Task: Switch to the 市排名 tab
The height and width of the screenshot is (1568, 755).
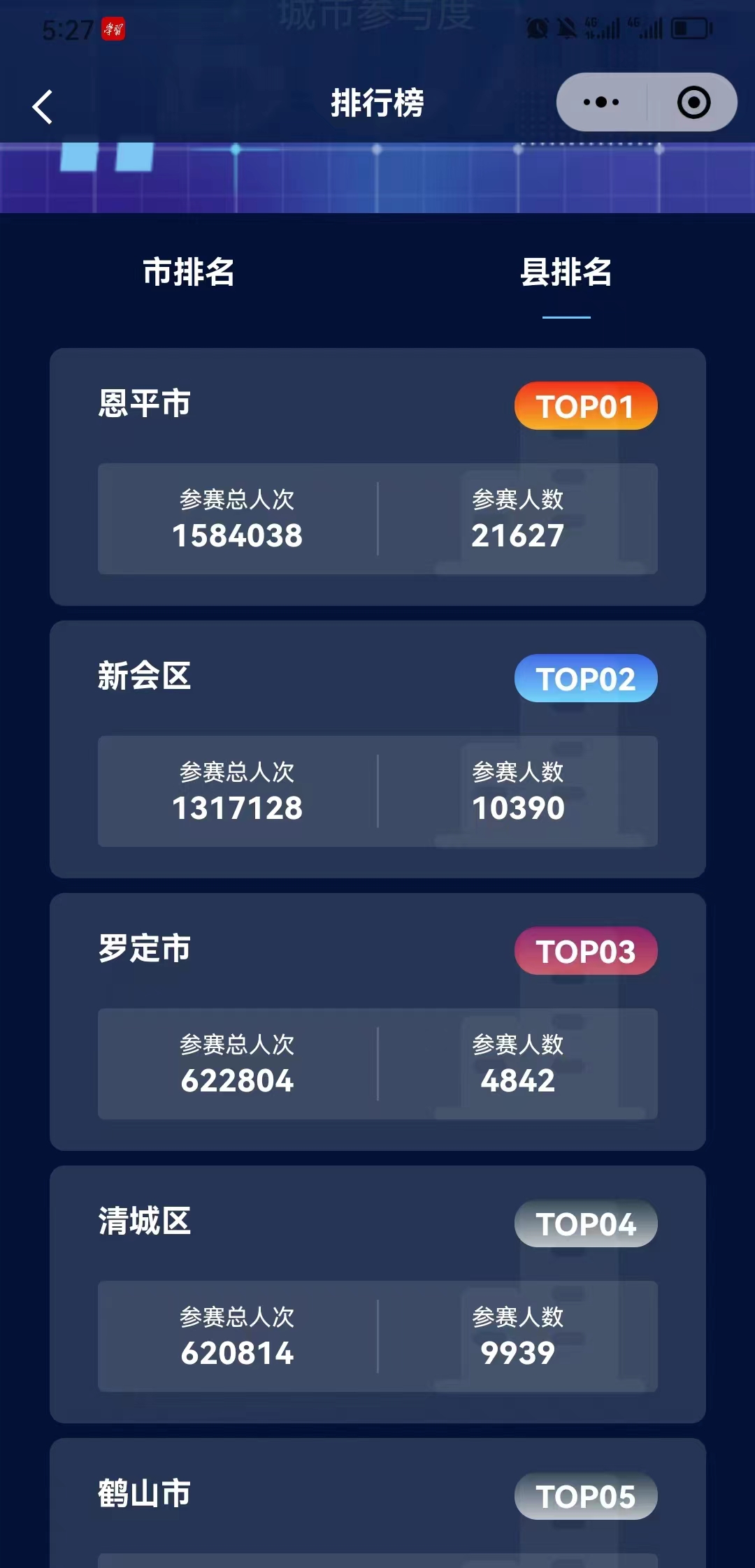Action: tap(189, 273)
